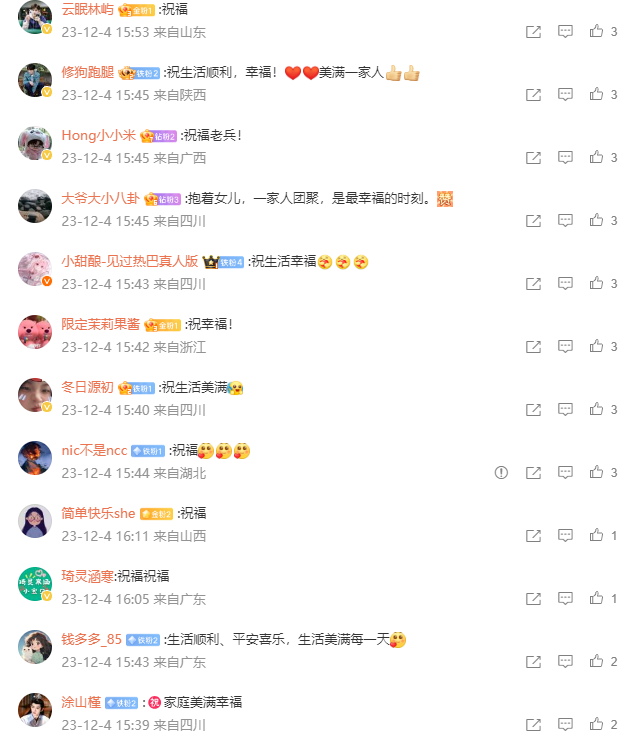The image size is (638, 745).
Task: Share Hong小小米's comment
Action: point(534,158)
